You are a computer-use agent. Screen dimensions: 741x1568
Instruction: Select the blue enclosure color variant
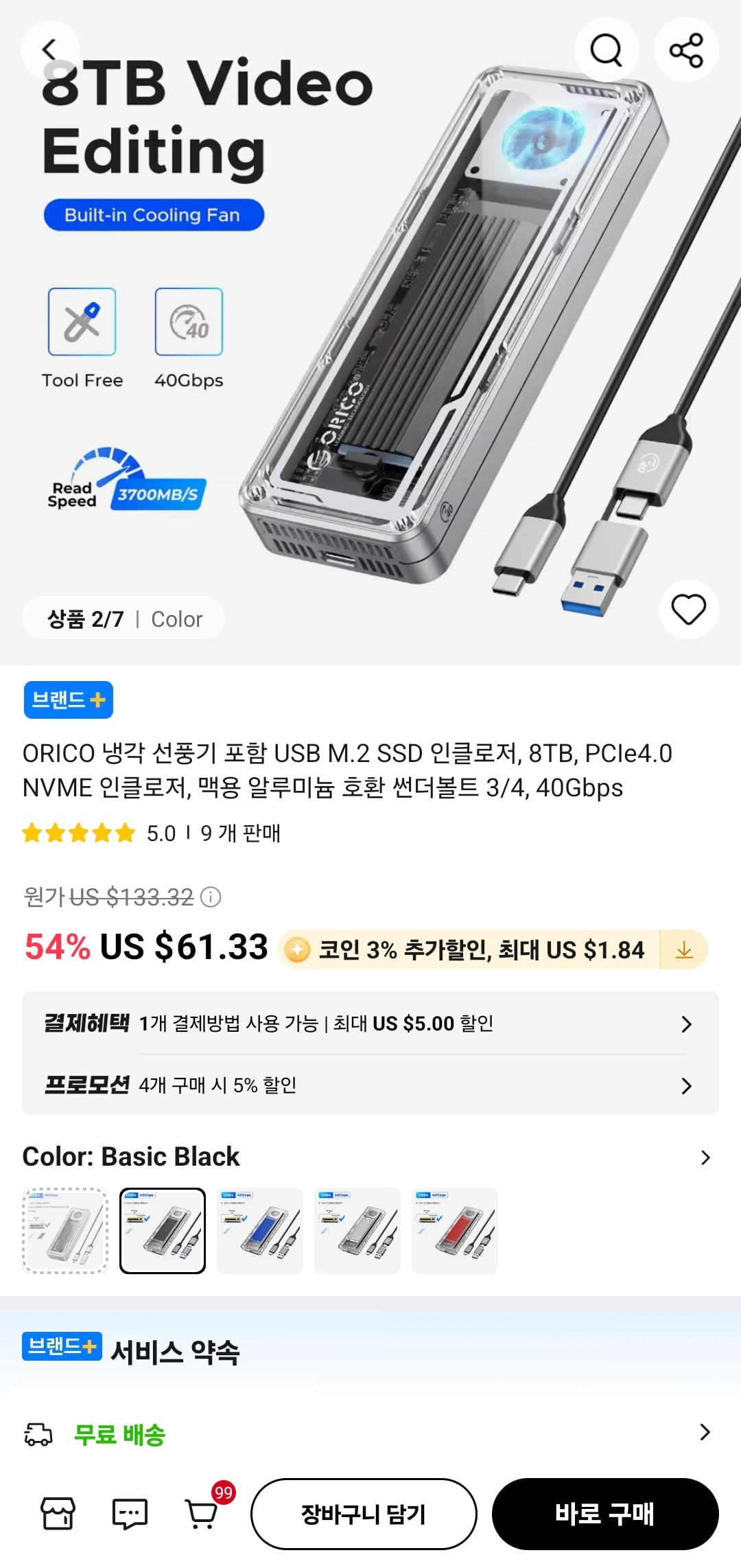[260, 1229]
